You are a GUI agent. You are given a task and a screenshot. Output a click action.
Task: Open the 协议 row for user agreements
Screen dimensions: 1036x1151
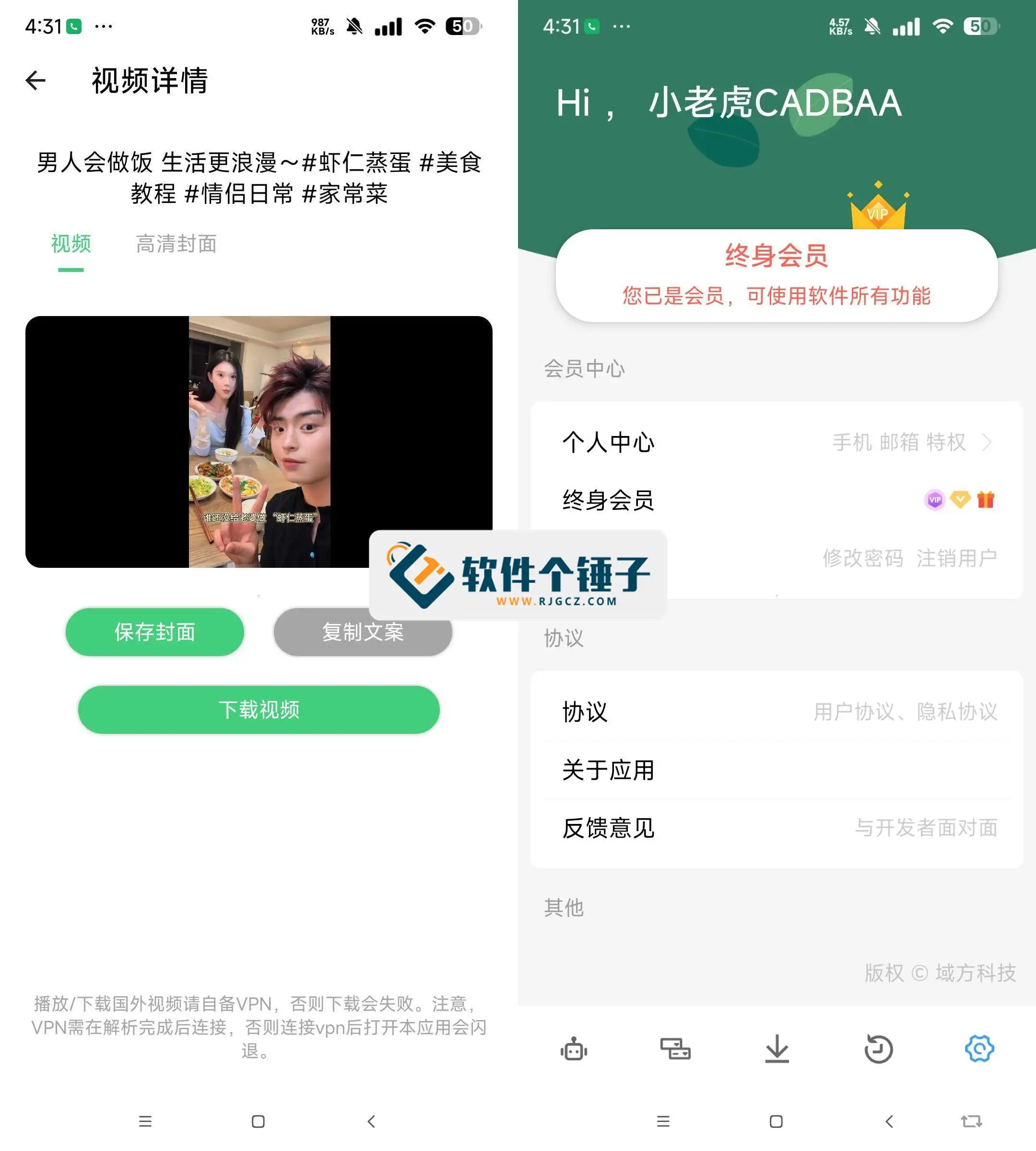pos(777,712)
